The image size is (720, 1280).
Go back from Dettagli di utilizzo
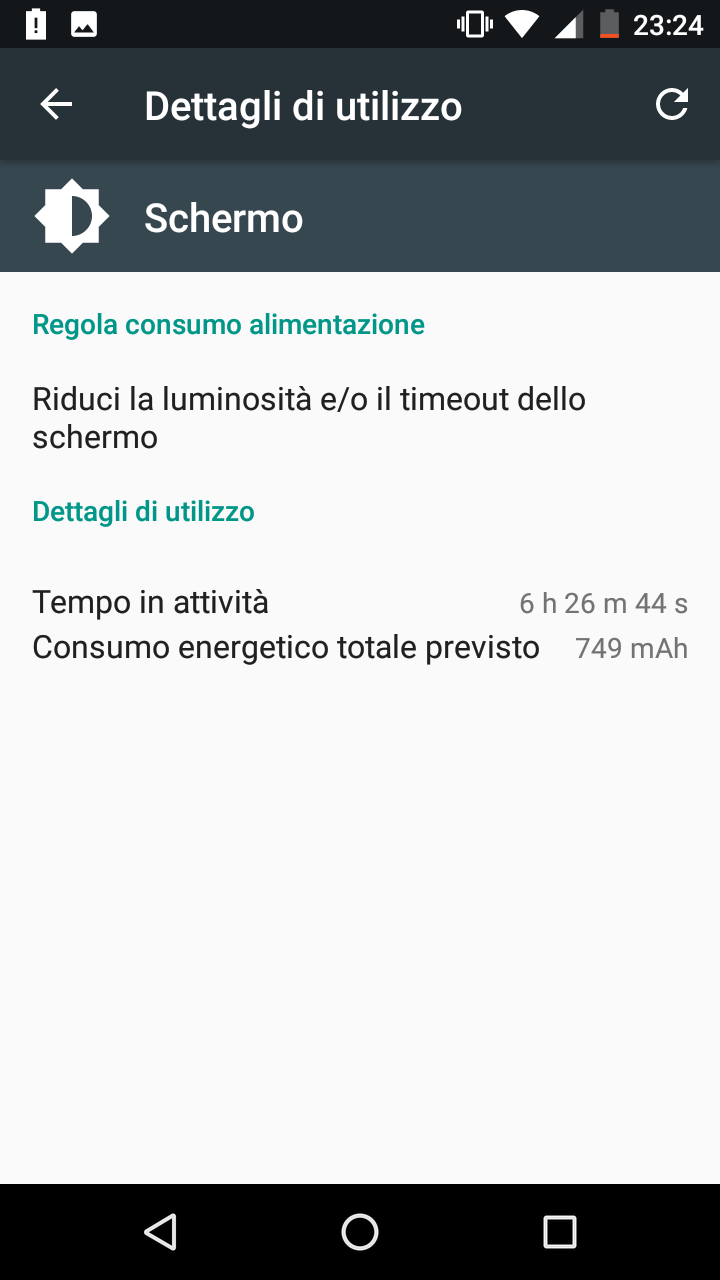point(56,105)
